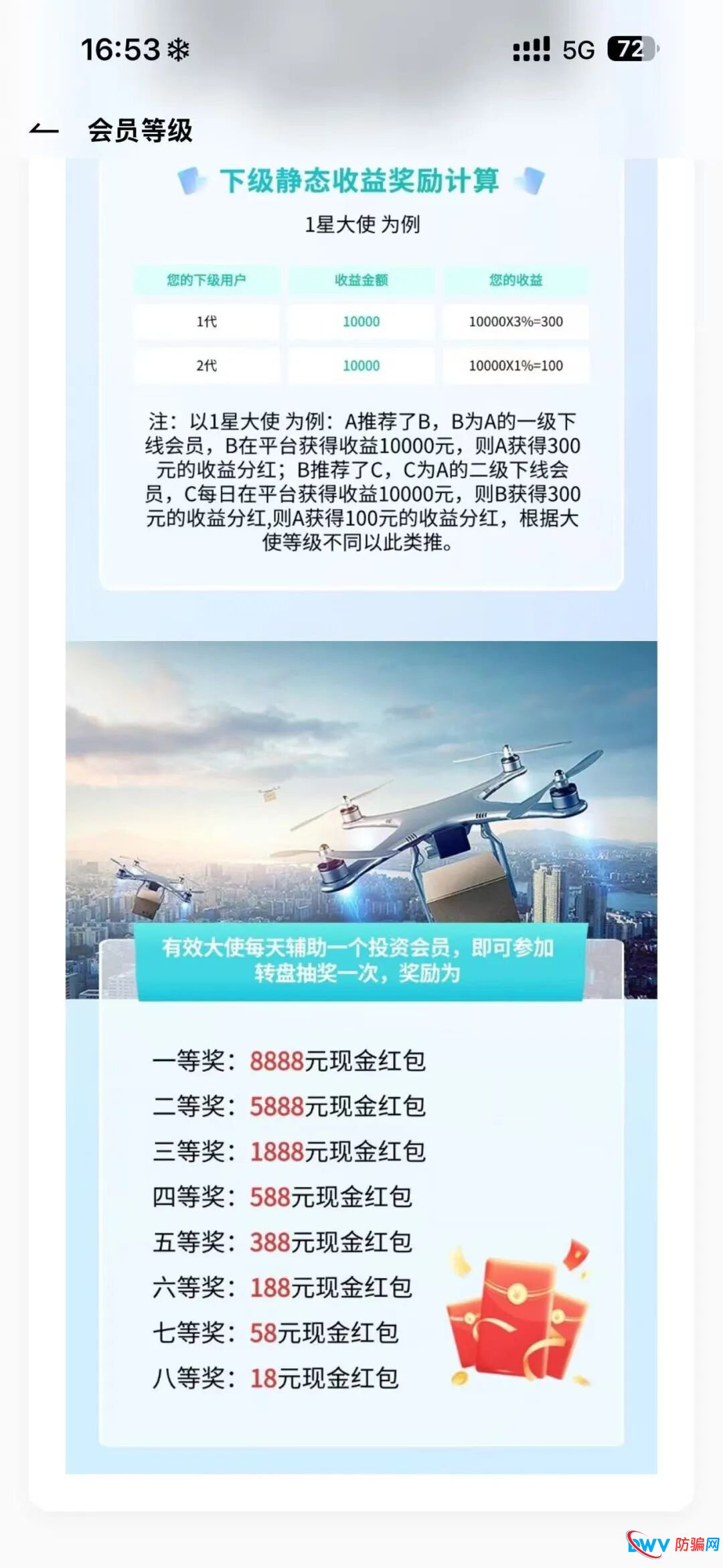Tap the drone delivery banner image
This screenshot has height=1568, width=723.
[361, 790]
